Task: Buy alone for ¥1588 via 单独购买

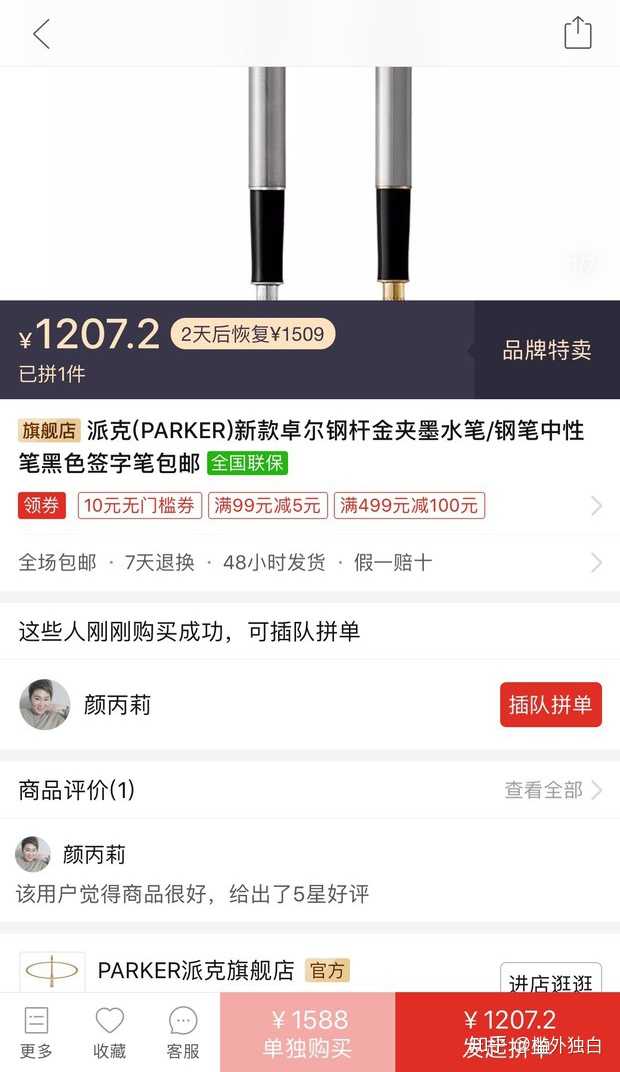Action: tap(308, 1032)
